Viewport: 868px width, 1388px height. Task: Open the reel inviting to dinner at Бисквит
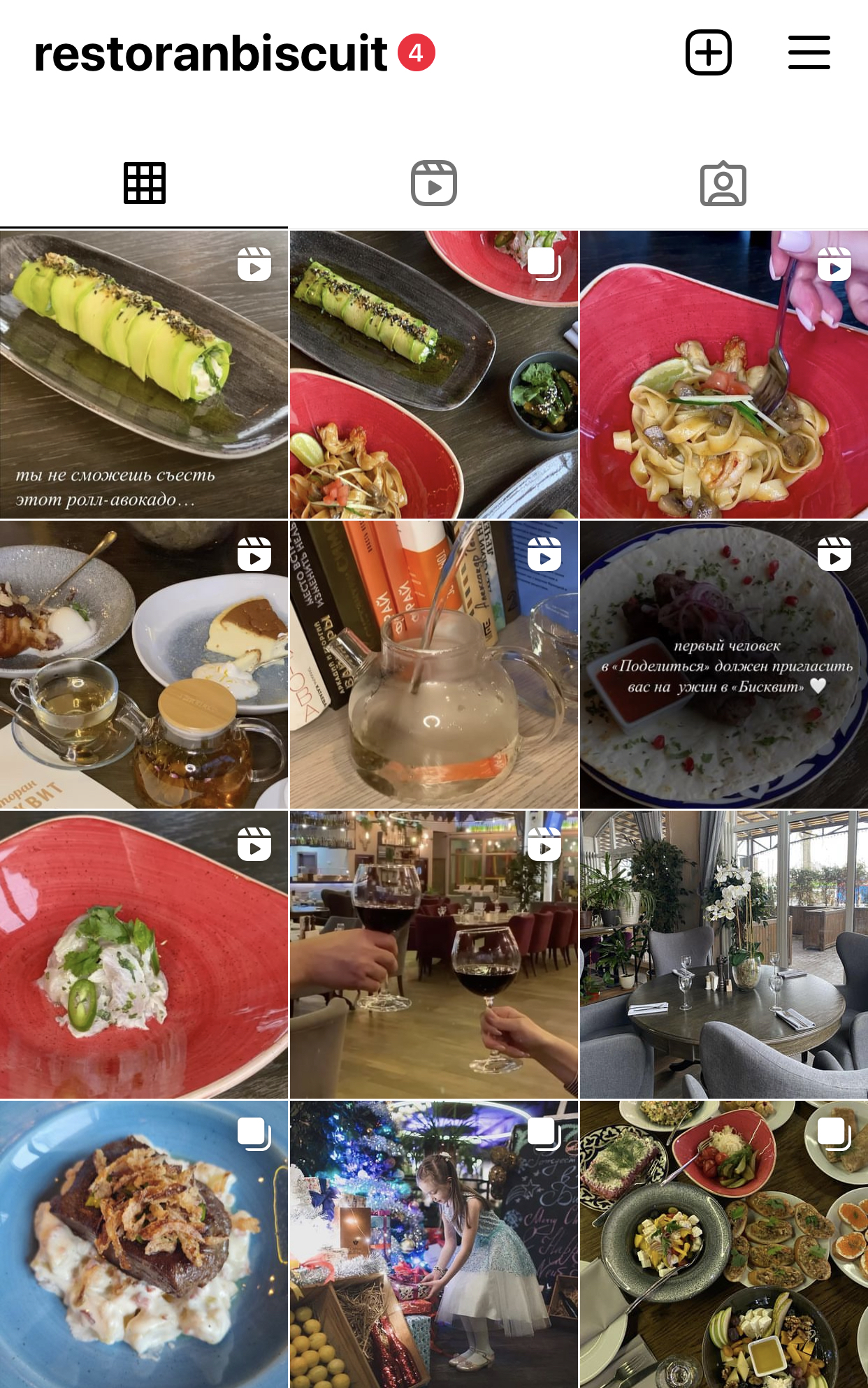point(723,665)
